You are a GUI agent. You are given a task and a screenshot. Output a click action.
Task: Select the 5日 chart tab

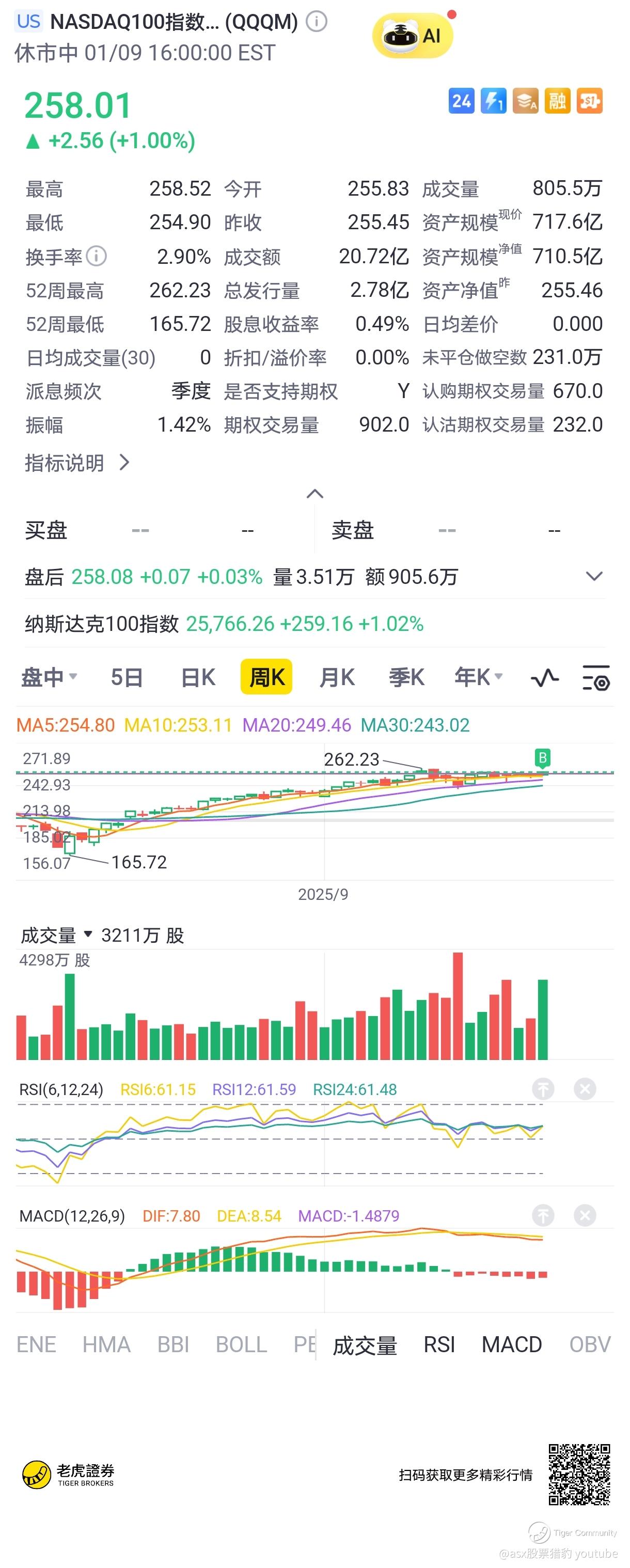click(x=127, y=677)
